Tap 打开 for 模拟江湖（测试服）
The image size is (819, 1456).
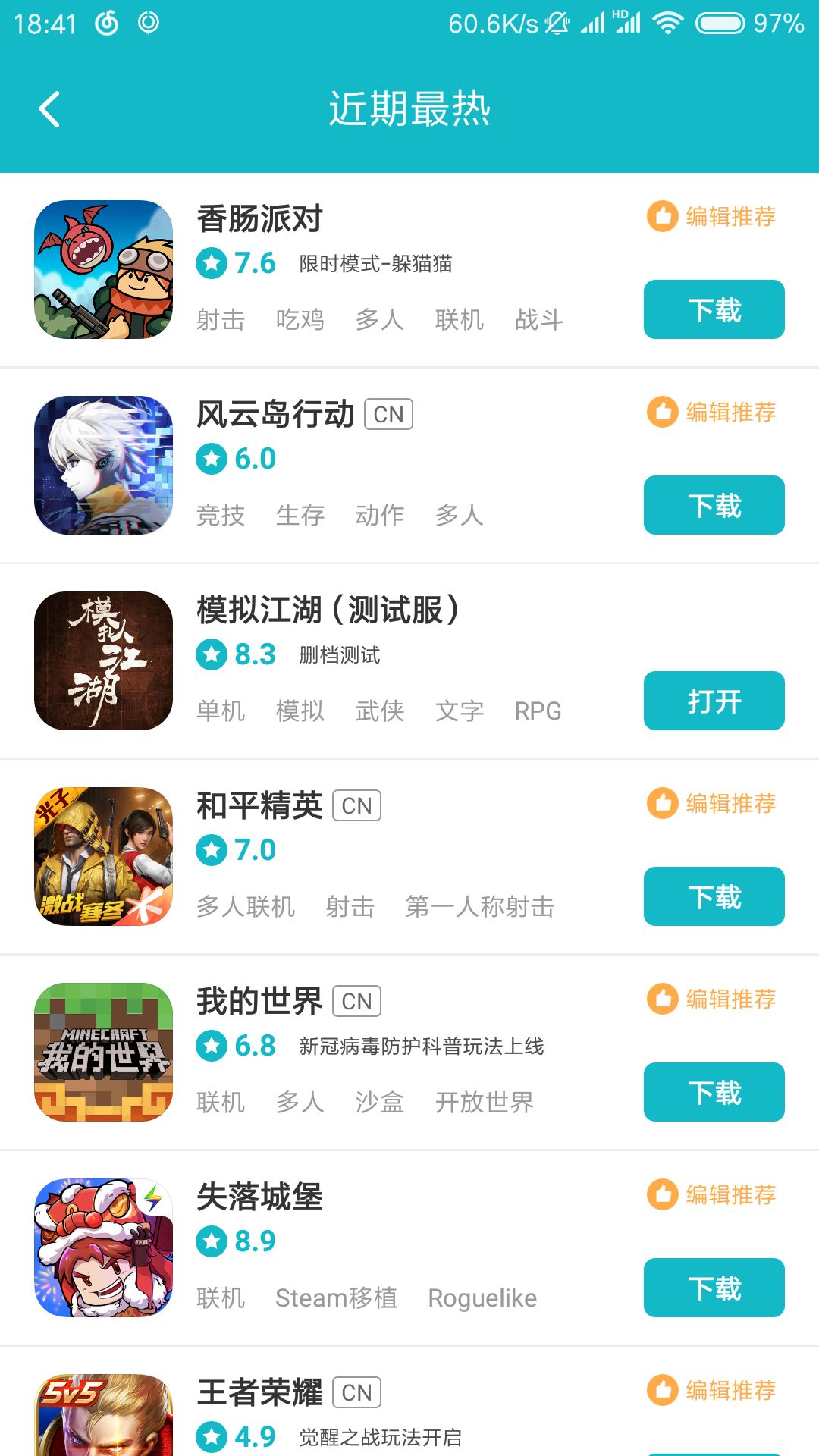pos(714,701)
